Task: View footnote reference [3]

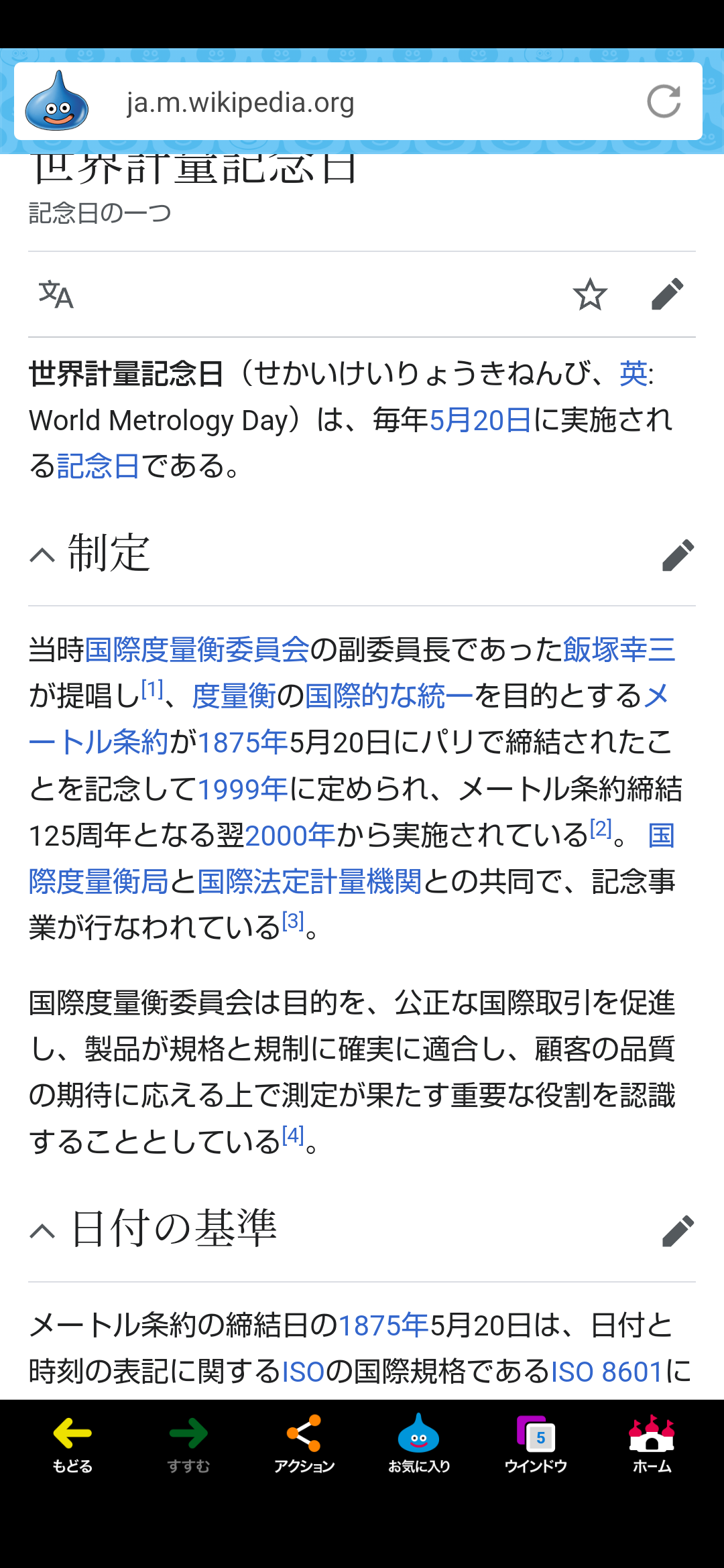Action: (x=293, y=921)
